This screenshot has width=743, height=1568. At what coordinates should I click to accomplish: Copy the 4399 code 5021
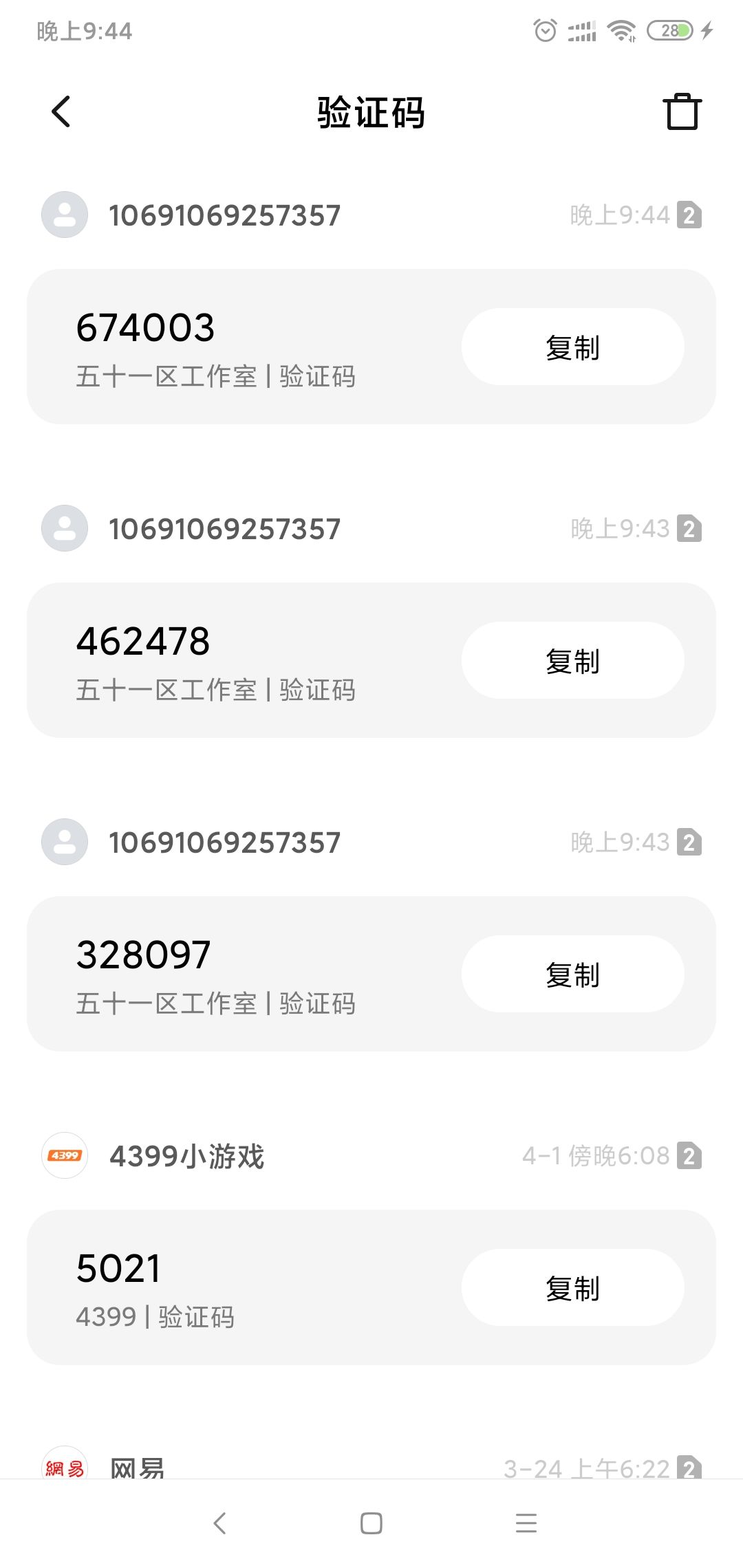572,1288
